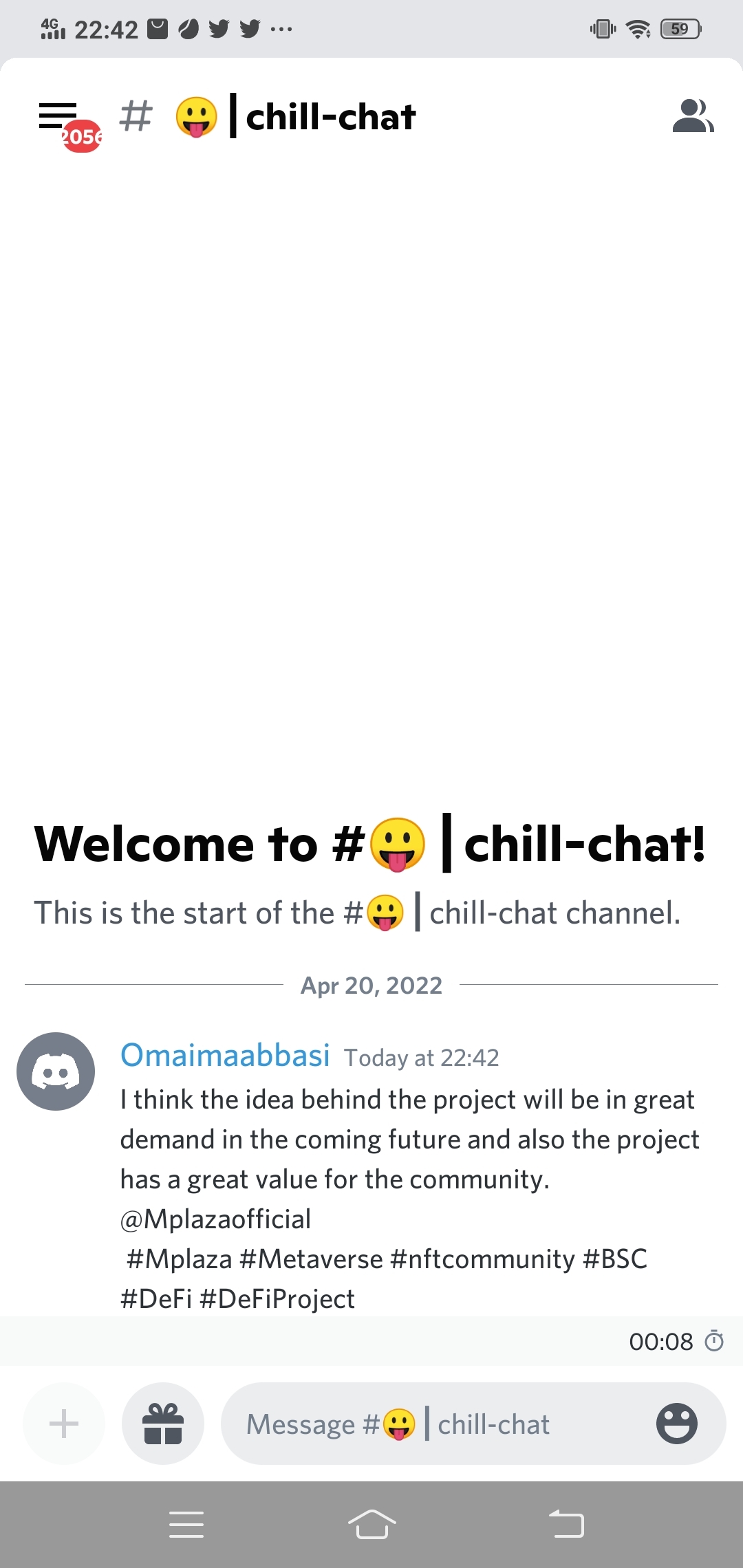Go back using system navigation bar

(x=566, y=1525)
